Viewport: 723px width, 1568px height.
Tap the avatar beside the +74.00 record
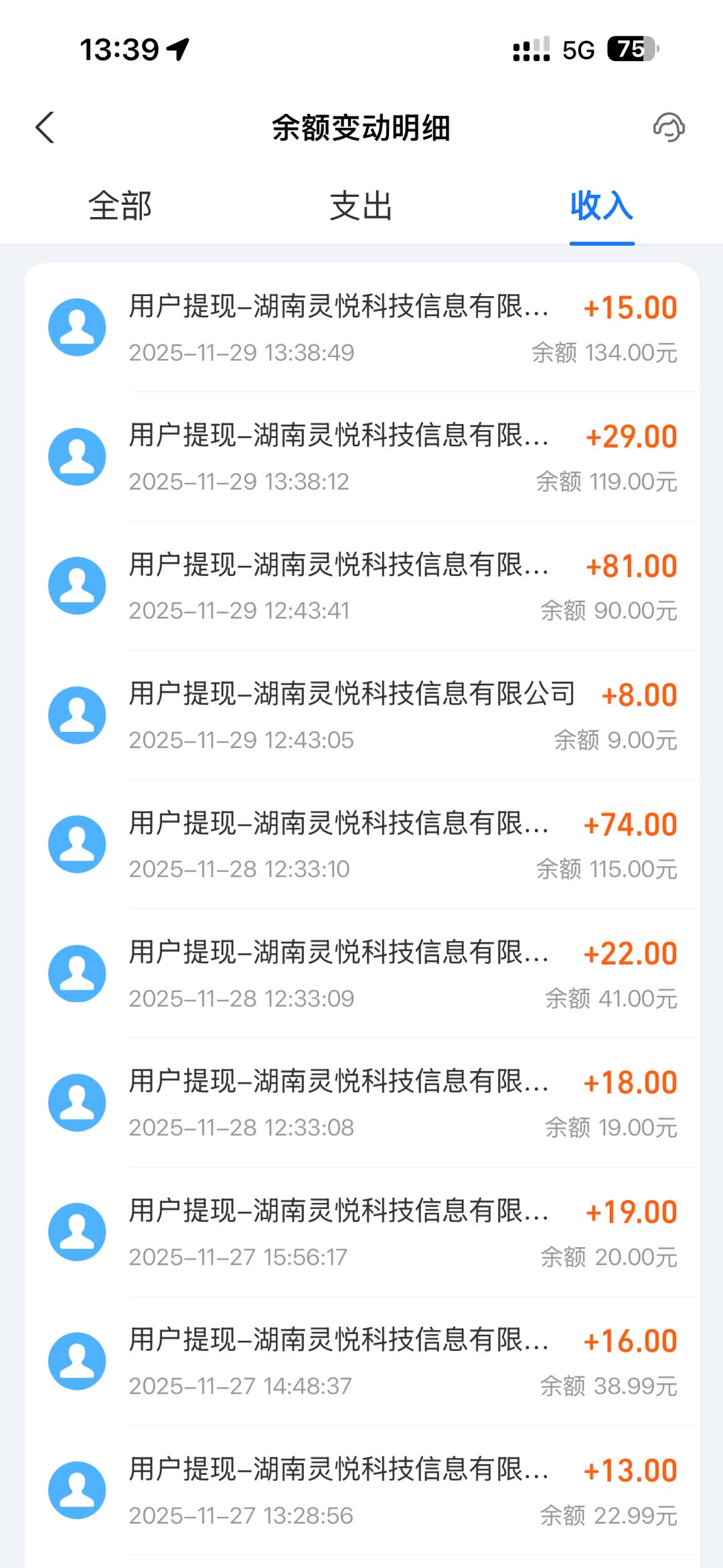77,844
